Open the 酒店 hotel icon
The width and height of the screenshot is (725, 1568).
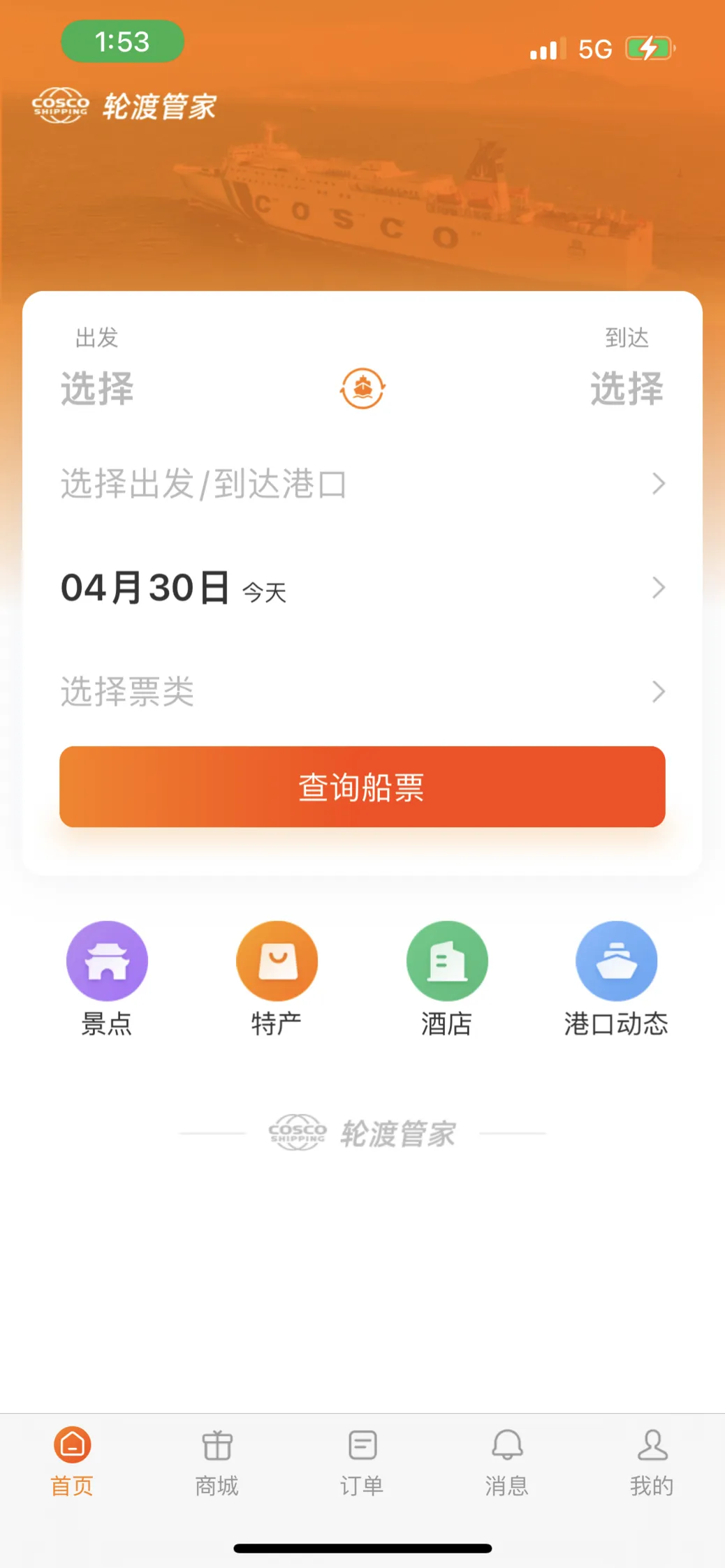click(447, 960)
